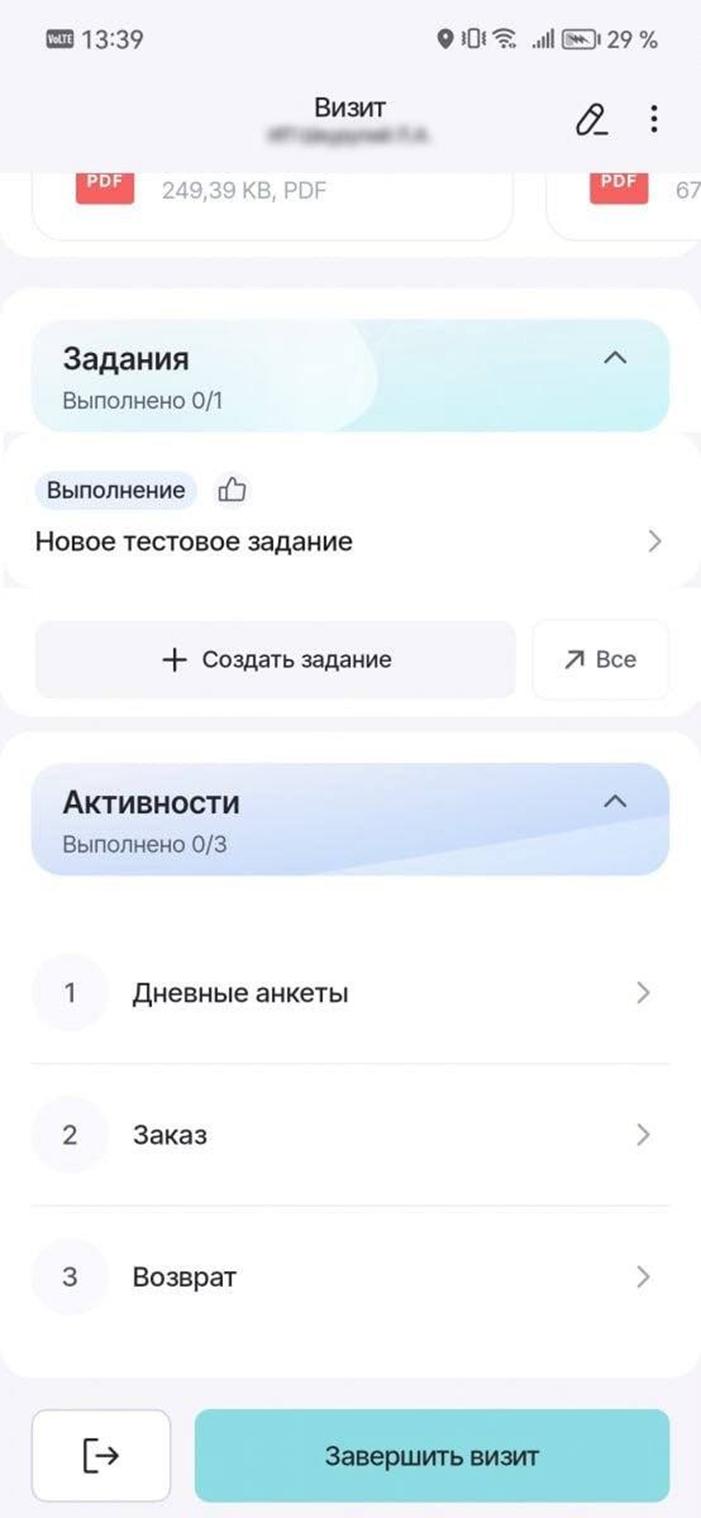This screenshot has width=701, height=1518.
Task: Open all tasks via Все button
Action: [x=600, y=660]
